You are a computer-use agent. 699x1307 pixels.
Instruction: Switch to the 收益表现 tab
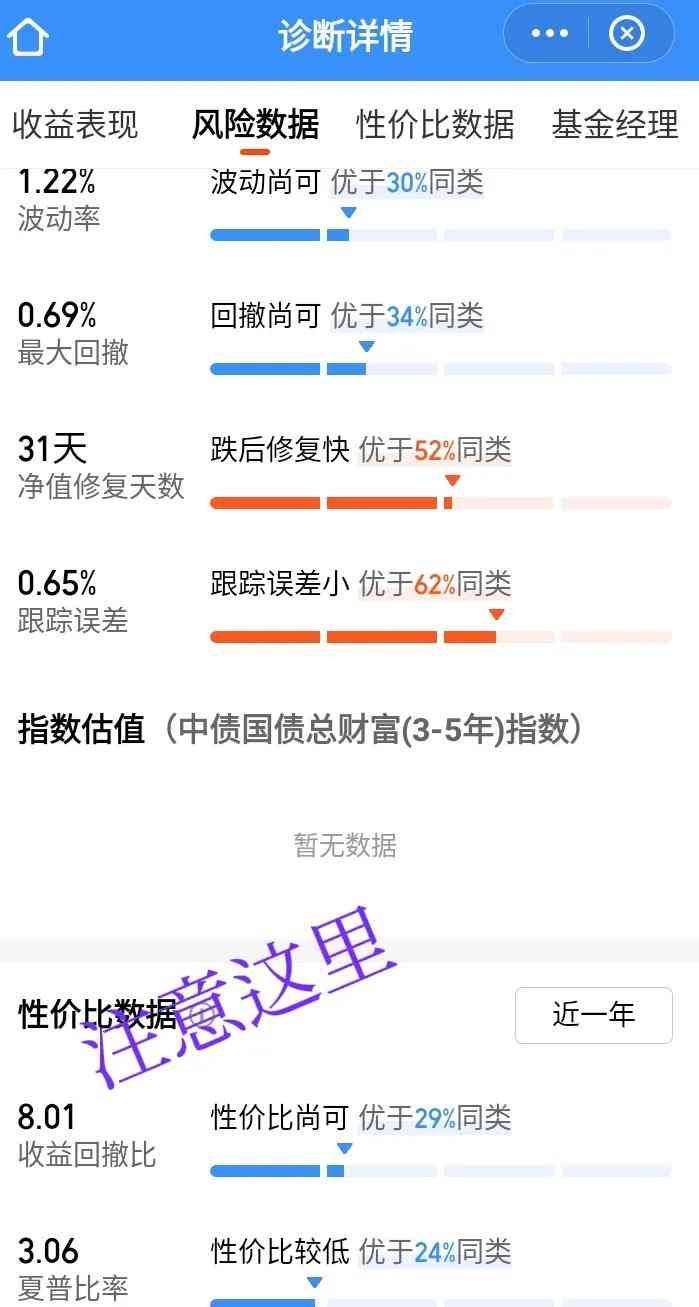click(75, 125)
